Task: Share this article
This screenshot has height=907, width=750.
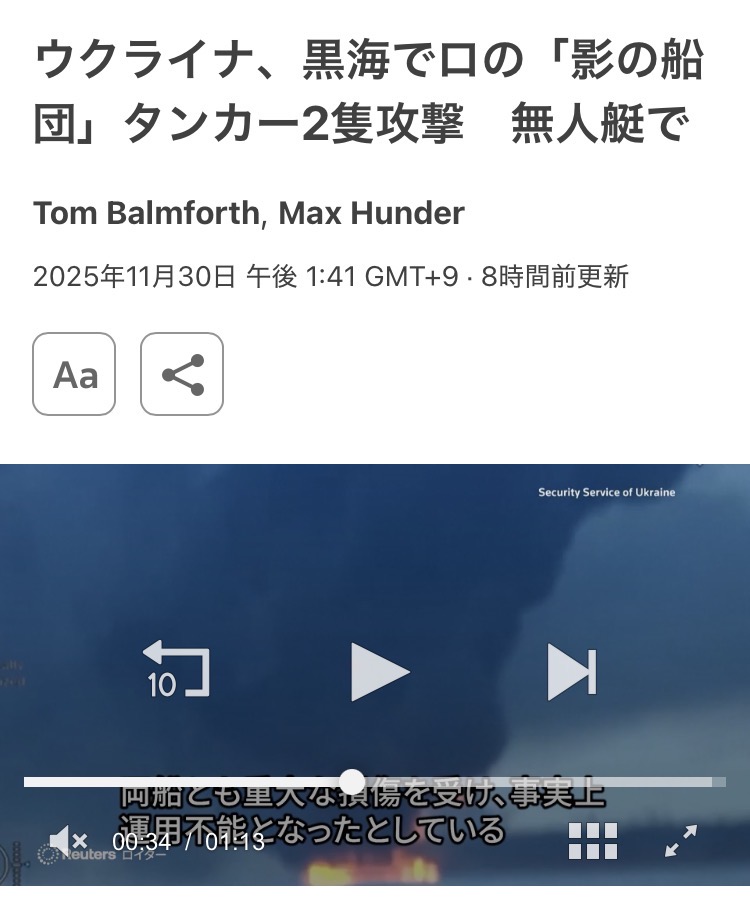Action: click(182, 374)
